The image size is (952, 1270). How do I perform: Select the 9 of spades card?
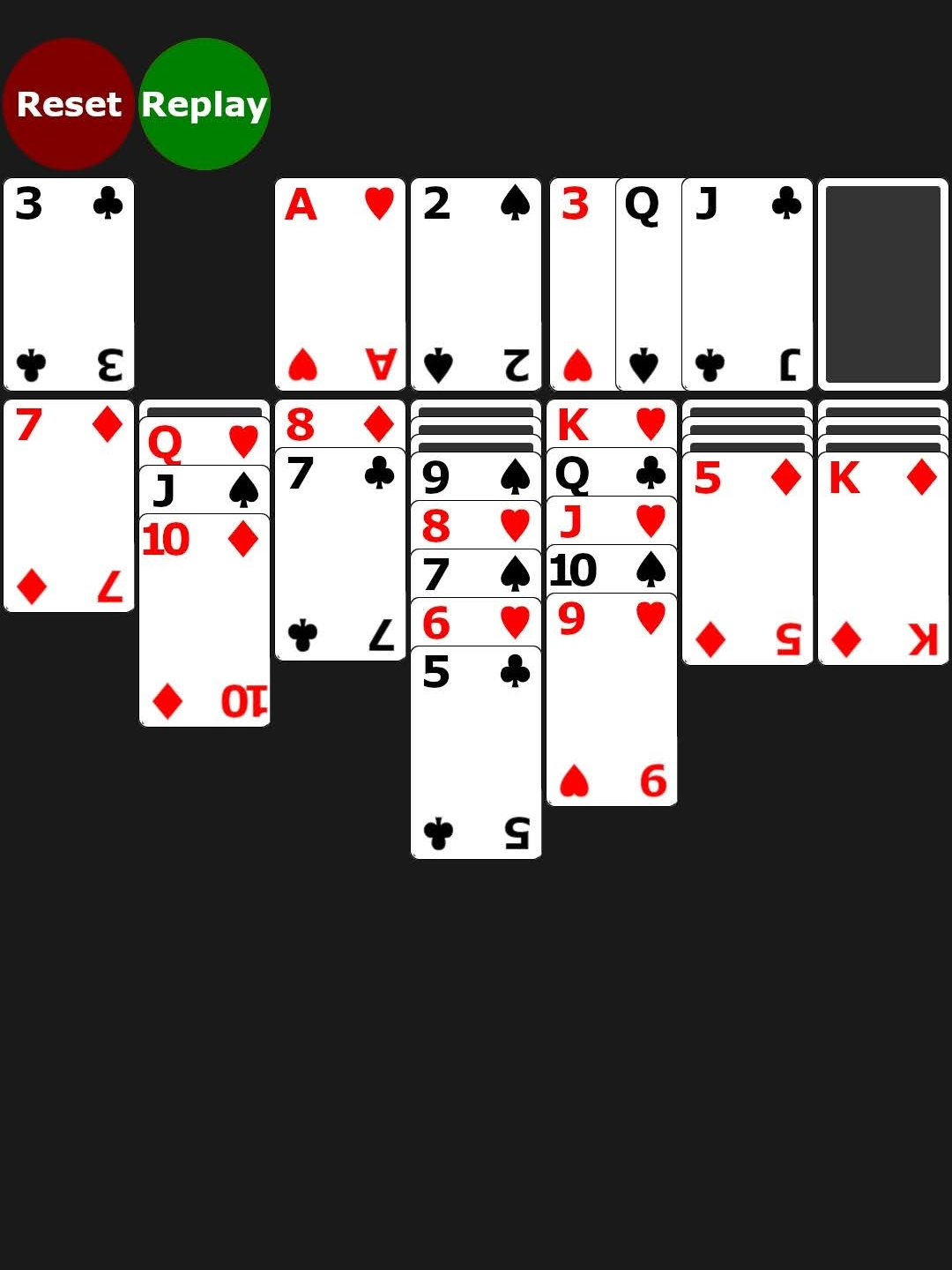[x=475, y=476]
